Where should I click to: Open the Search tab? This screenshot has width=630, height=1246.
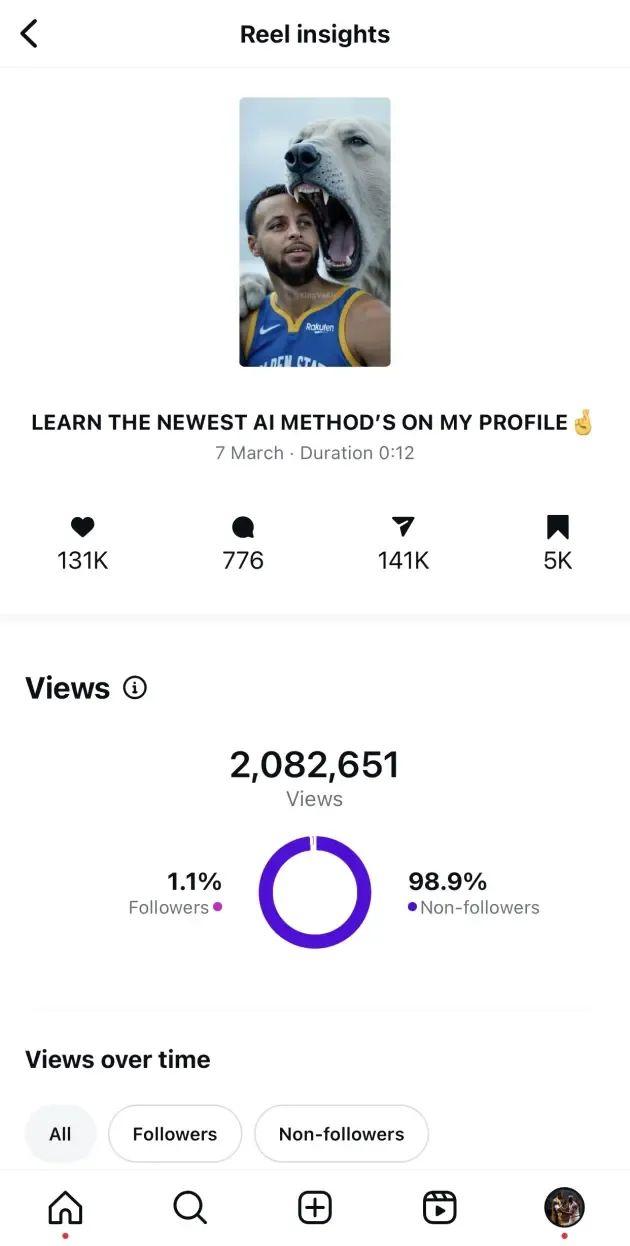[189, 1208]
